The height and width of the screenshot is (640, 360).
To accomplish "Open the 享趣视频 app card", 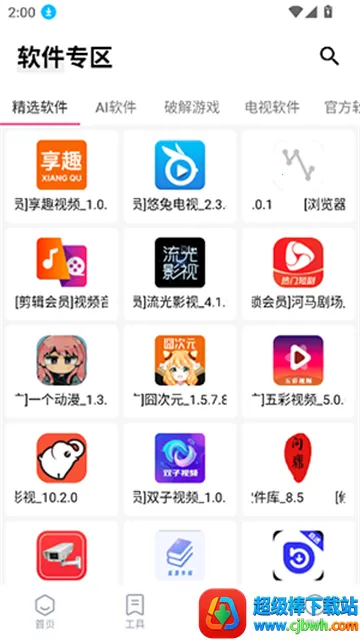I will coord(61,176).
